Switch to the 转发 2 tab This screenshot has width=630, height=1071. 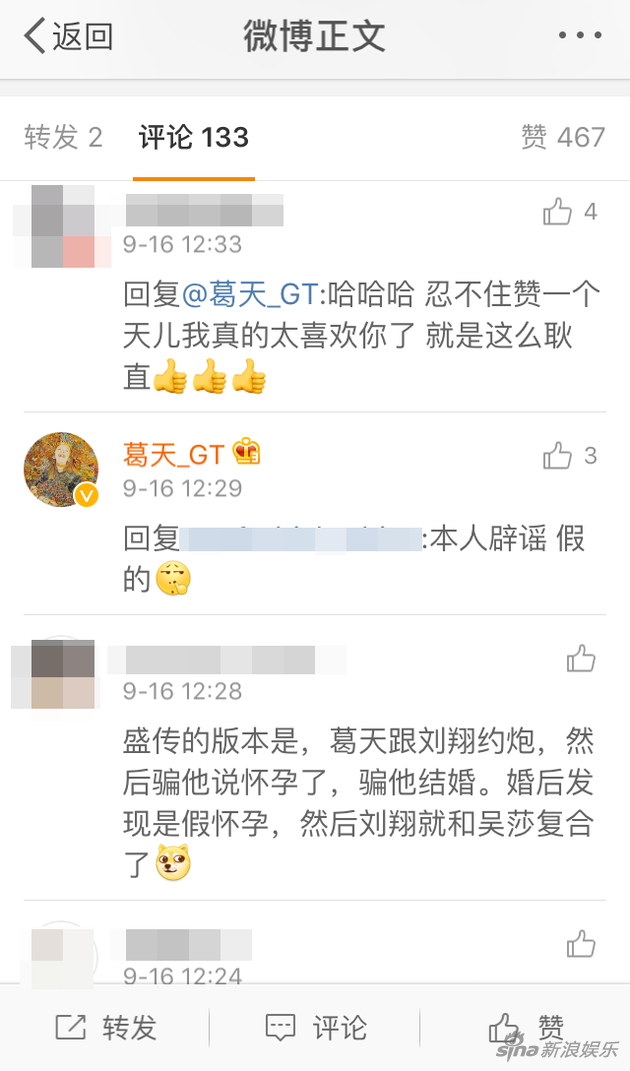pyautogui.click(x=63, y=137)
